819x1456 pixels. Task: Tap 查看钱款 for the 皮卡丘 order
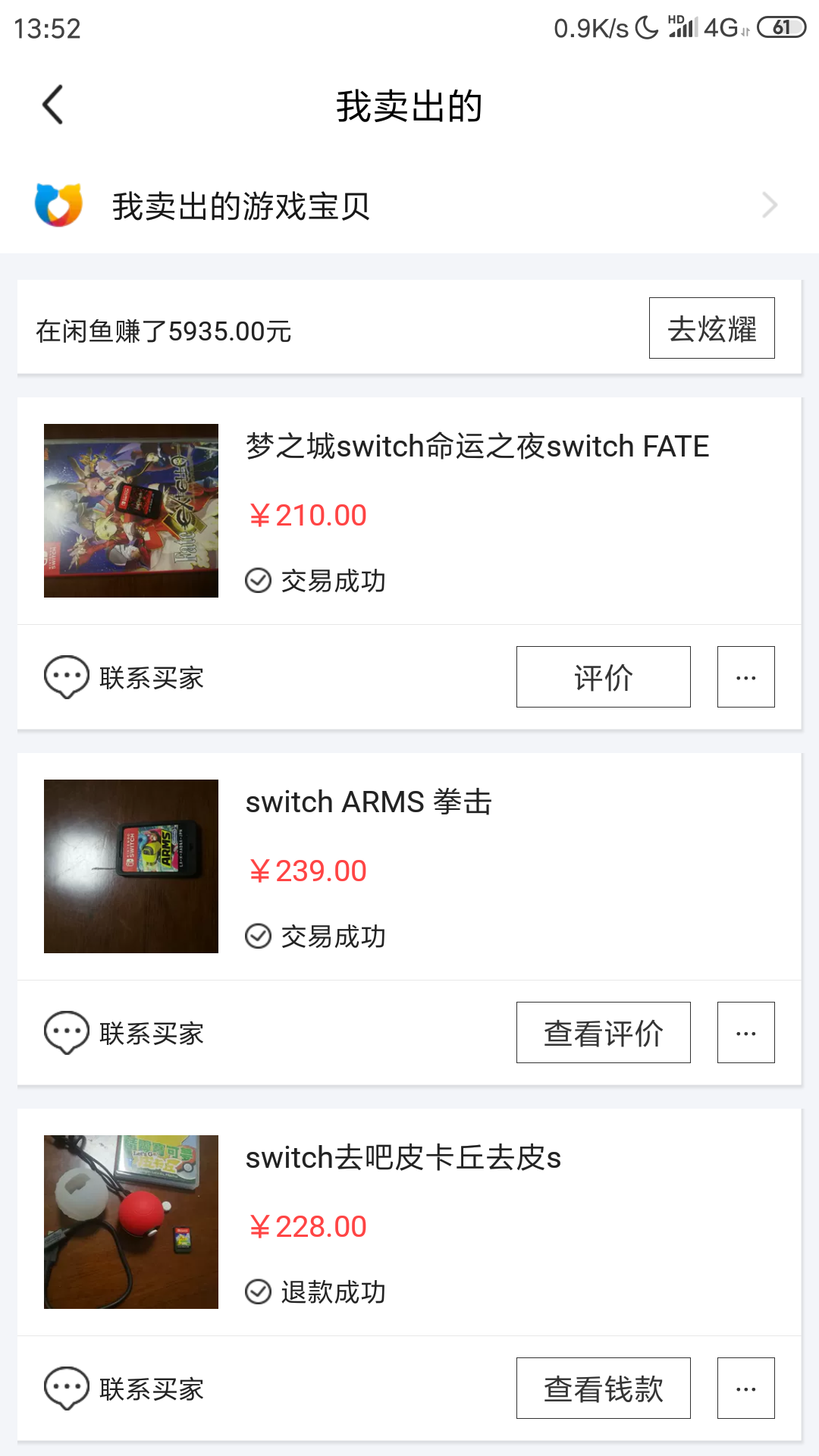pyautogui.click(x=603, y=1389)
